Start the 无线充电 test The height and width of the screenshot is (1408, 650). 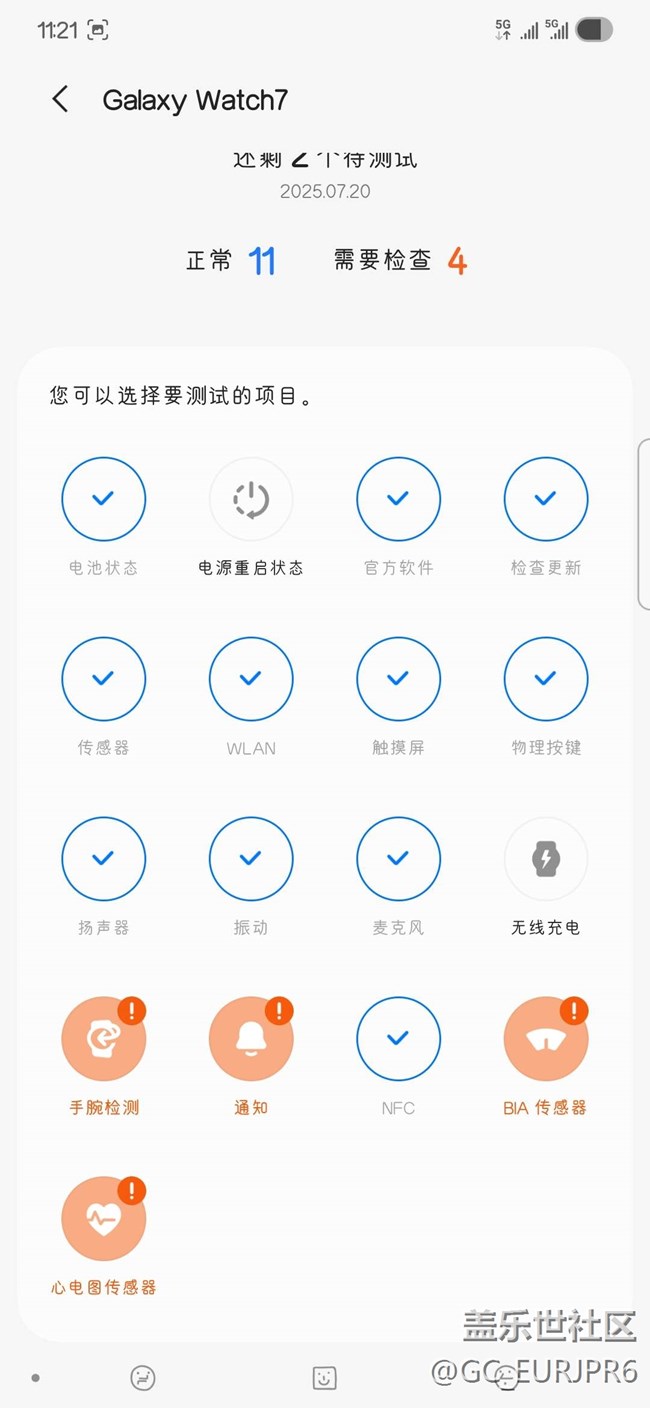pyautogui.click(x=545, y=859)
